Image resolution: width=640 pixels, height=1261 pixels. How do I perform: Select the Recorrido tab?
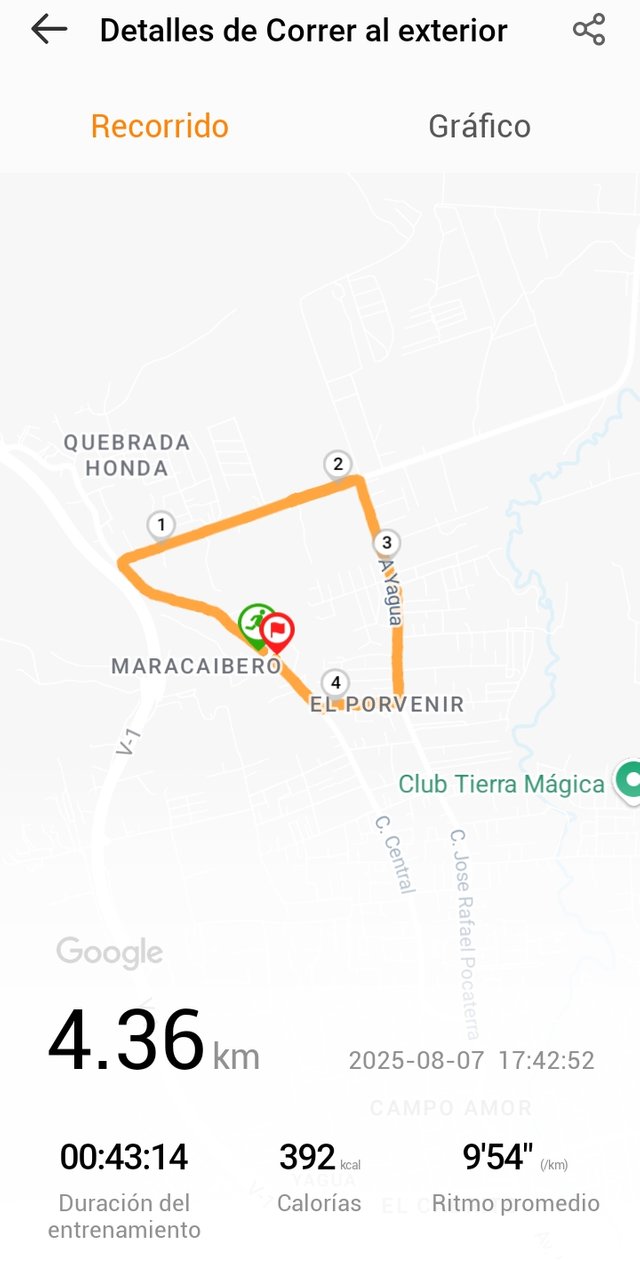160,126
